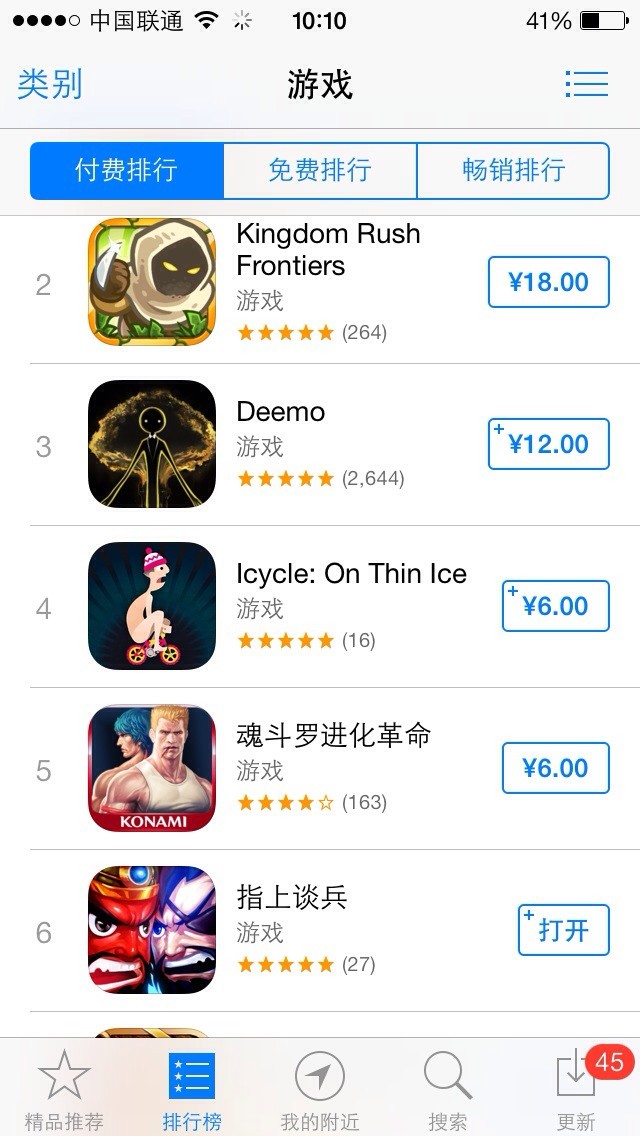Select the 排行榜 charts tab
The image size is (640, 1136).
click(191, 1090)
